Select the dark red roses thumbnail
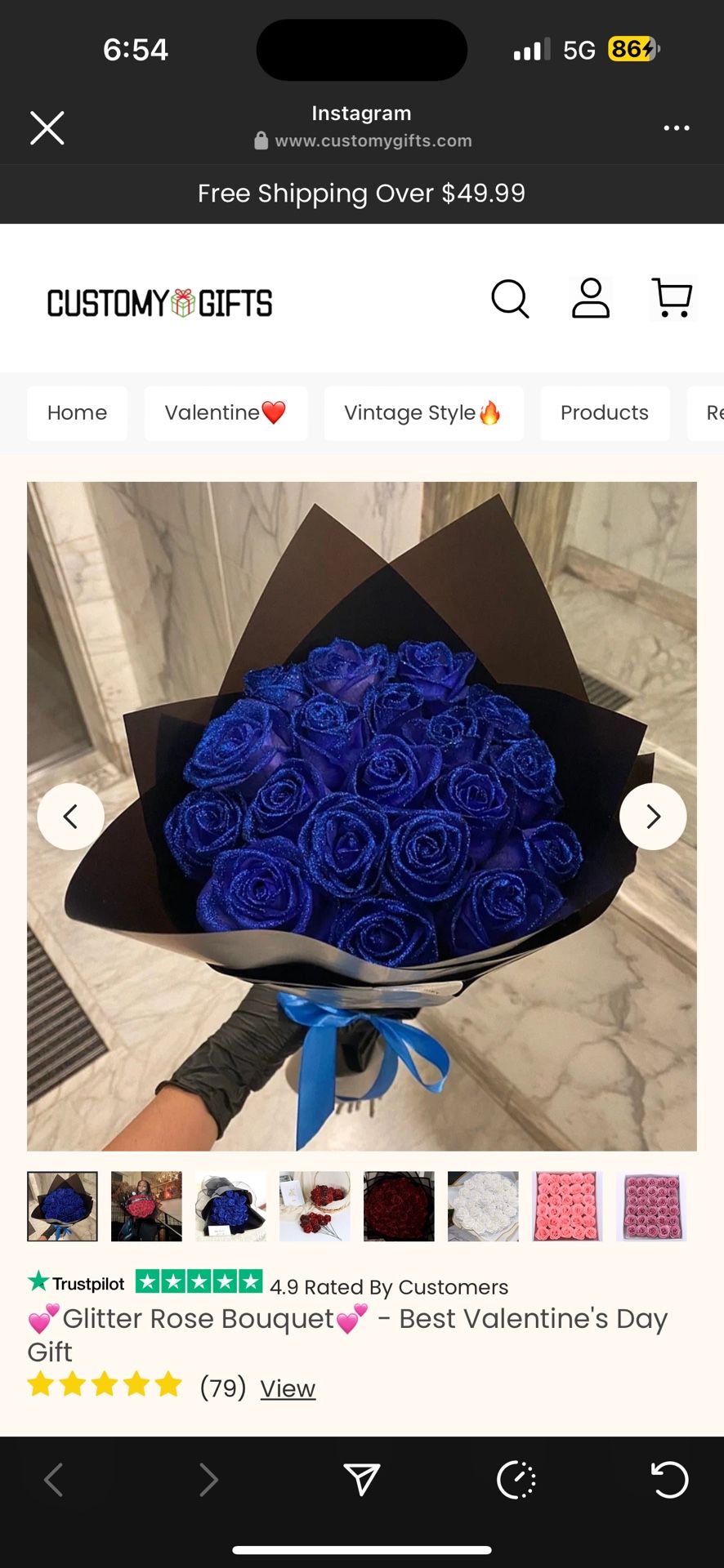 pyautogui.click(x=399, y=1206)
